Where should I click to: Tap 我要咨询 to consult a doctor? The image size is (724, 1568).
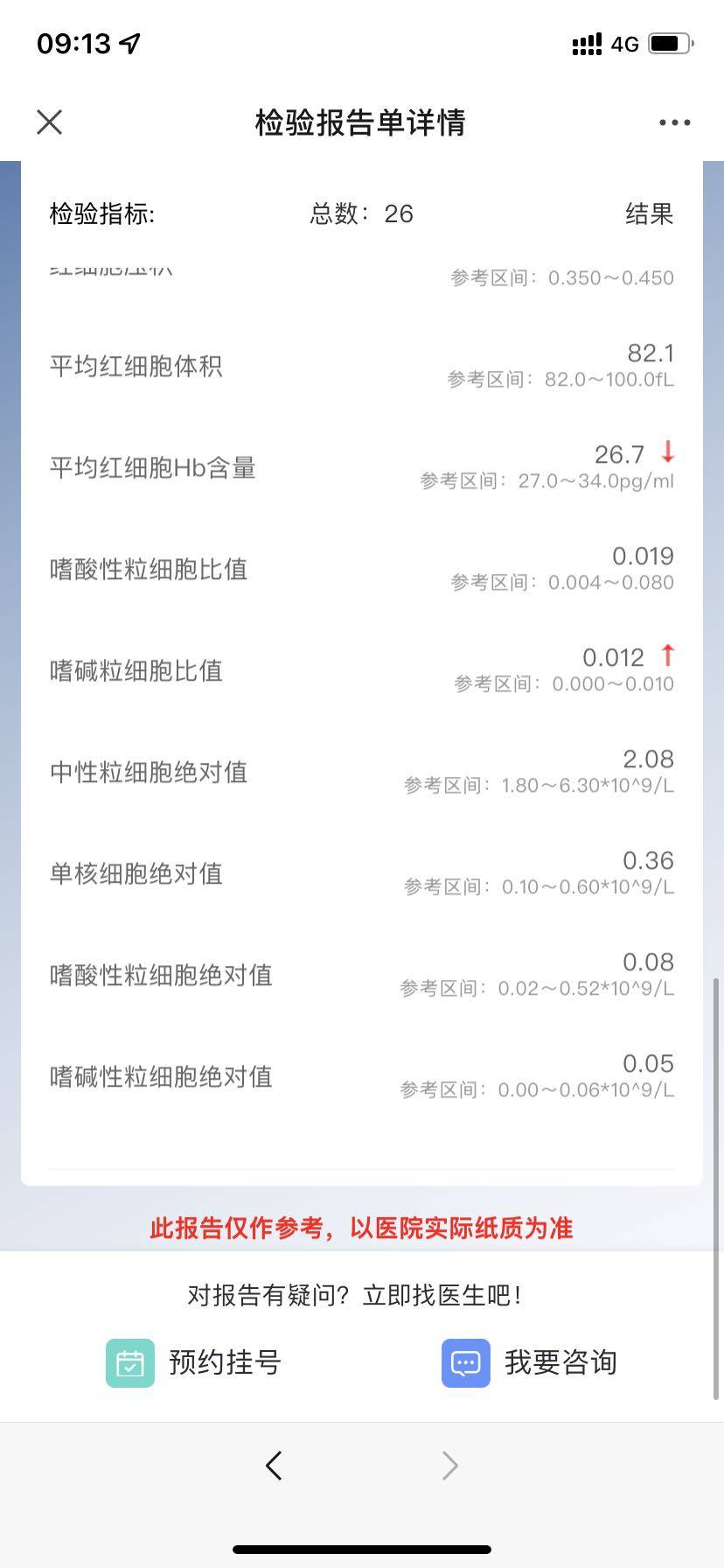[530, 1362]
